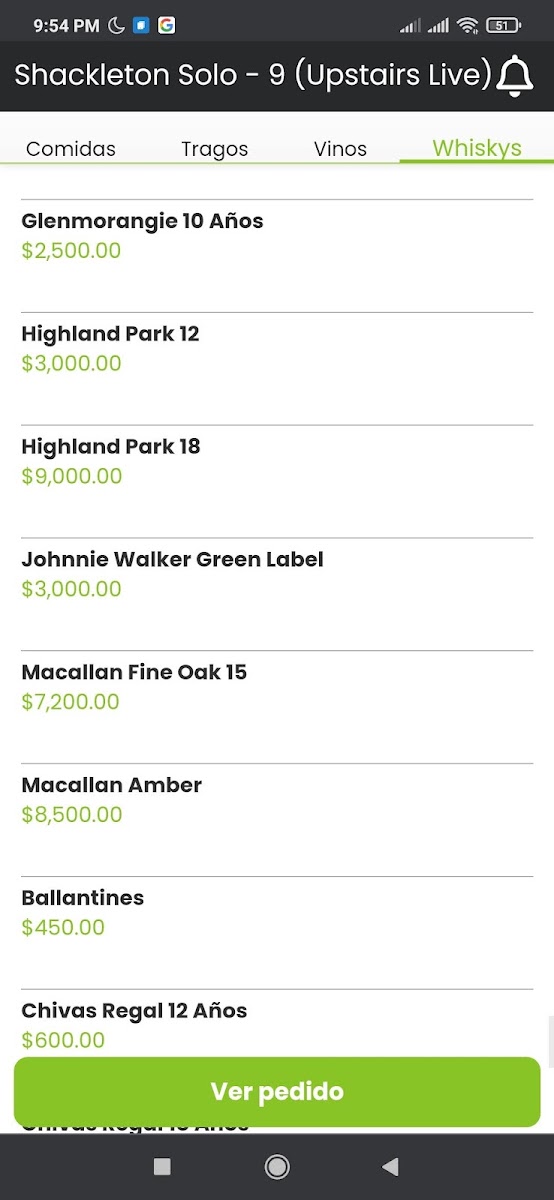This screenshot has width=554, height=1200.
Task: Select Highland Park 12 whisky
Action: [277, 368]
